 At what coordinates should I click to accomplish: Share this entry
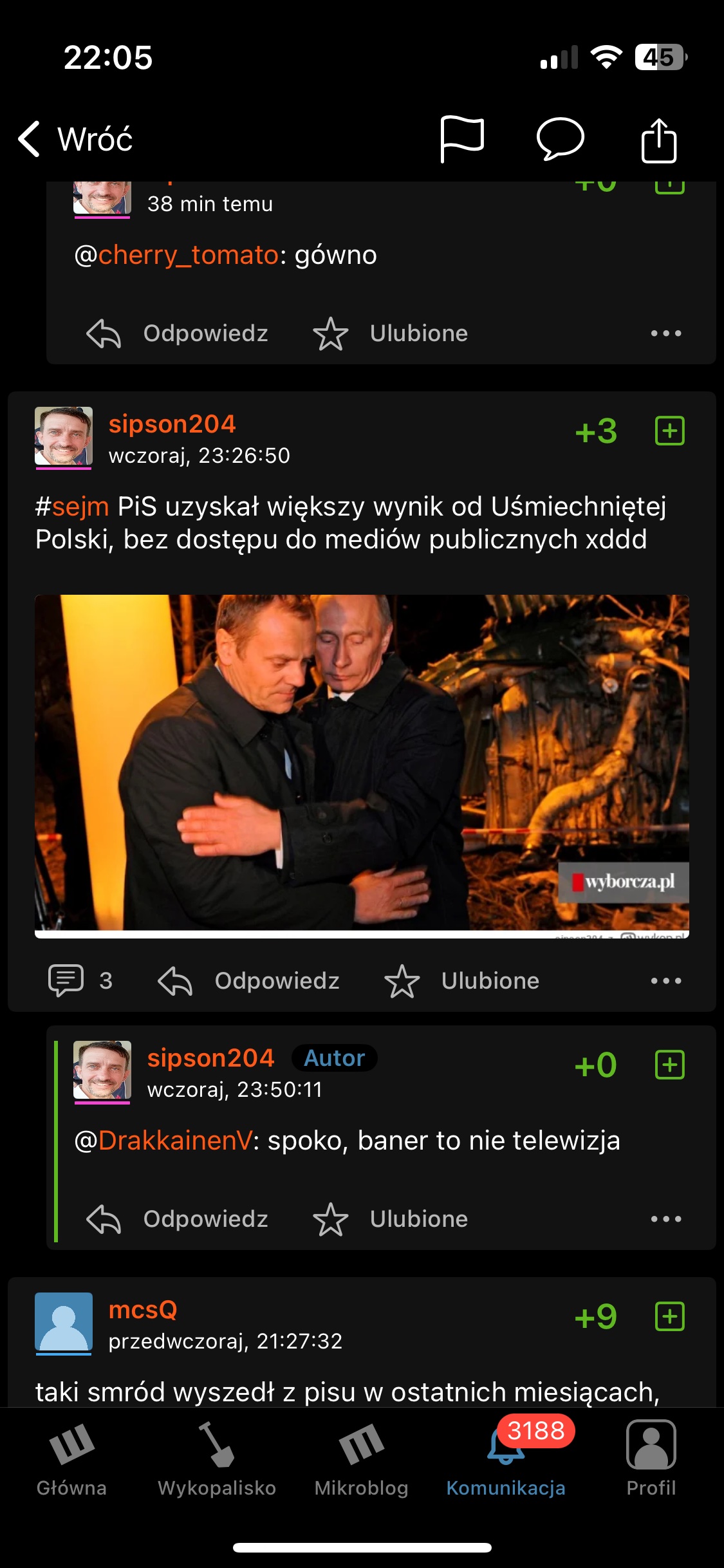(659, 139)
